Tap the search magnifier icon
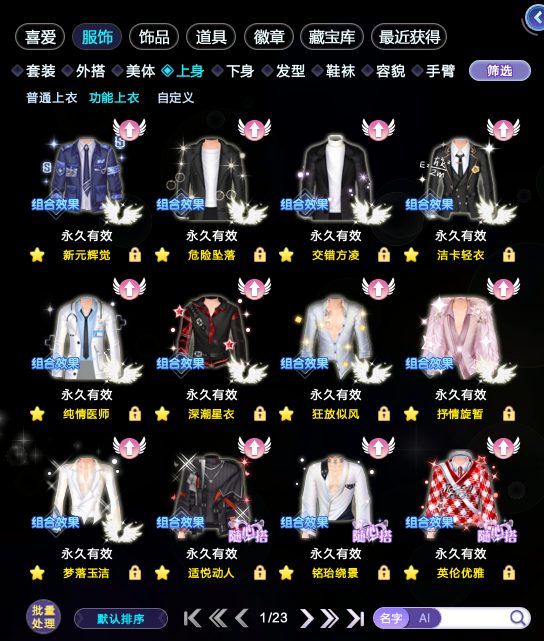The height and width of the screenshot is (641, 544). pos(517,618)
